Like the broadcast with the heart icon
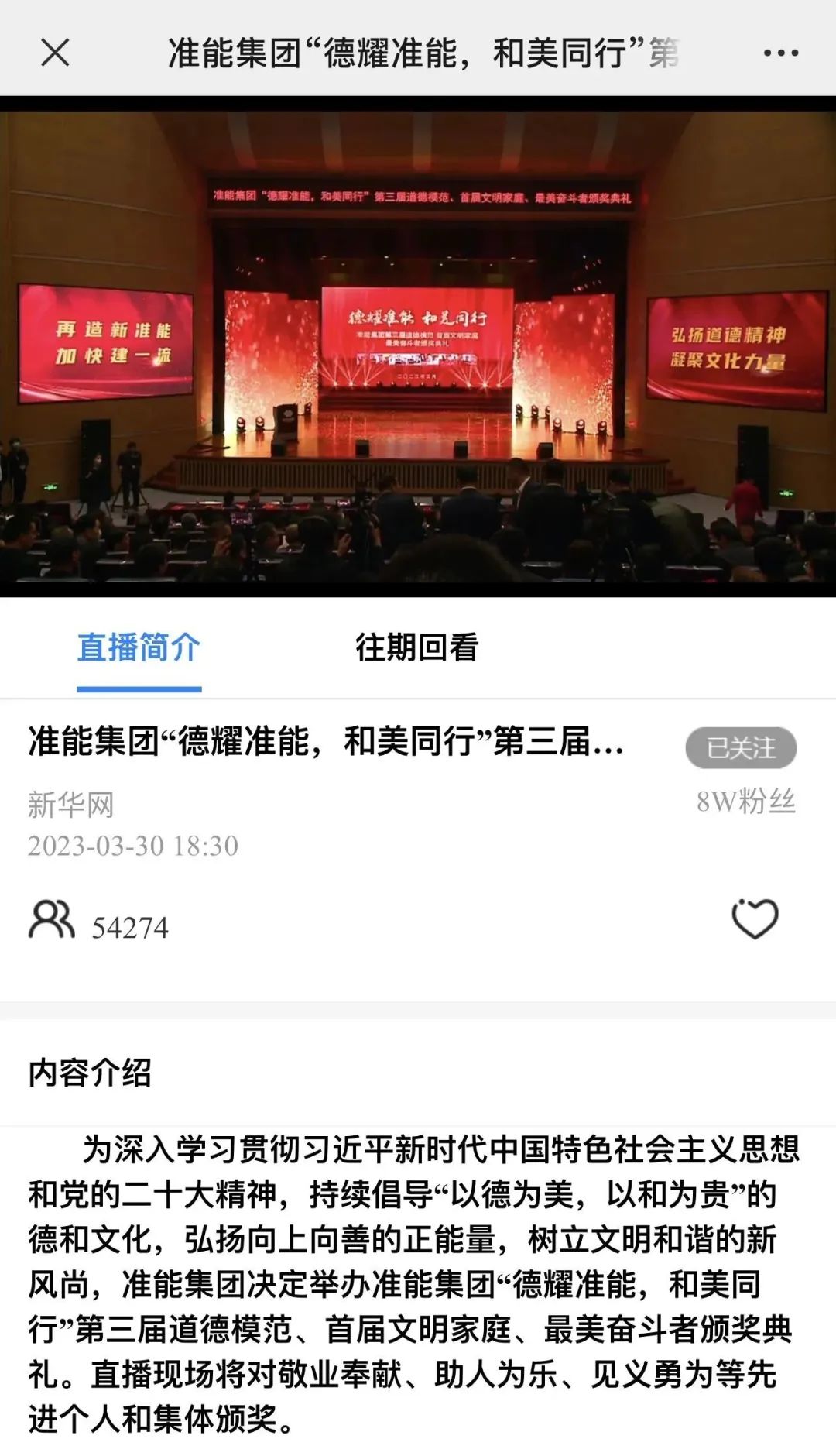Viewport: 836px width, 1456px height. point(755,919)
